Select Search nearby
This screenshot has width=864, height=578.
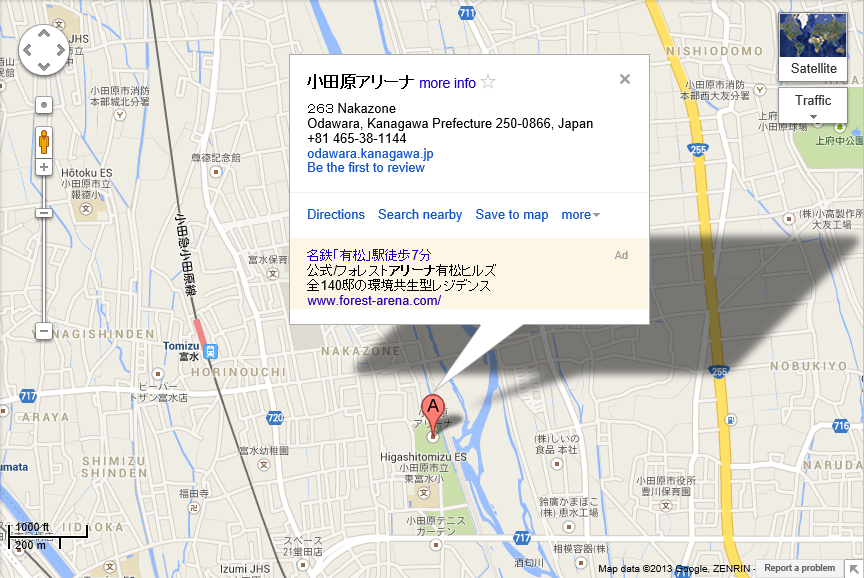click(420, 214)
